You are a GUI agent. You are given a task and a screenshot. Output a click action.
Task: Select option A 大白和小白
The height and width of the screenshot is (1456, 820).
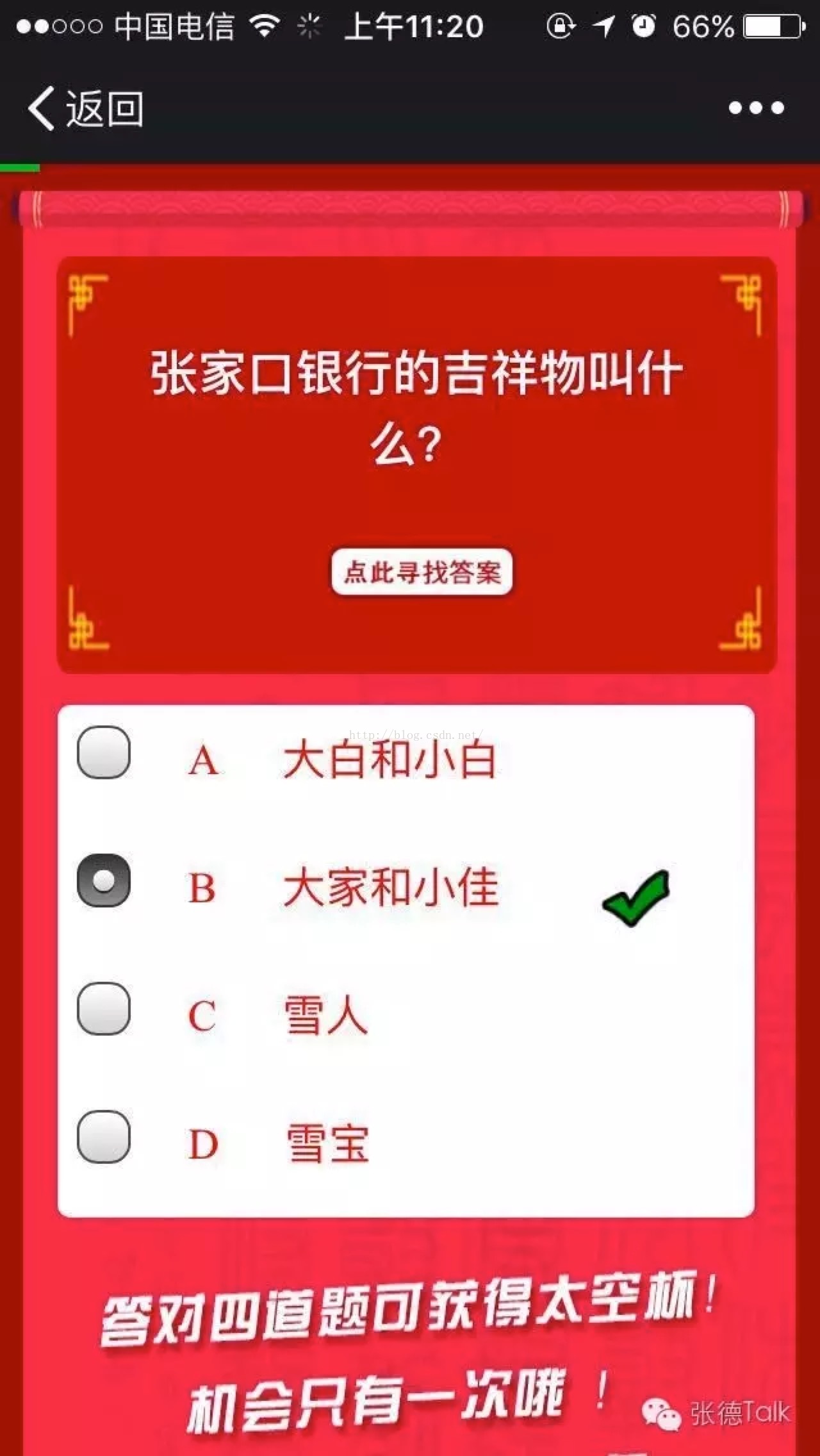point(104,752)
